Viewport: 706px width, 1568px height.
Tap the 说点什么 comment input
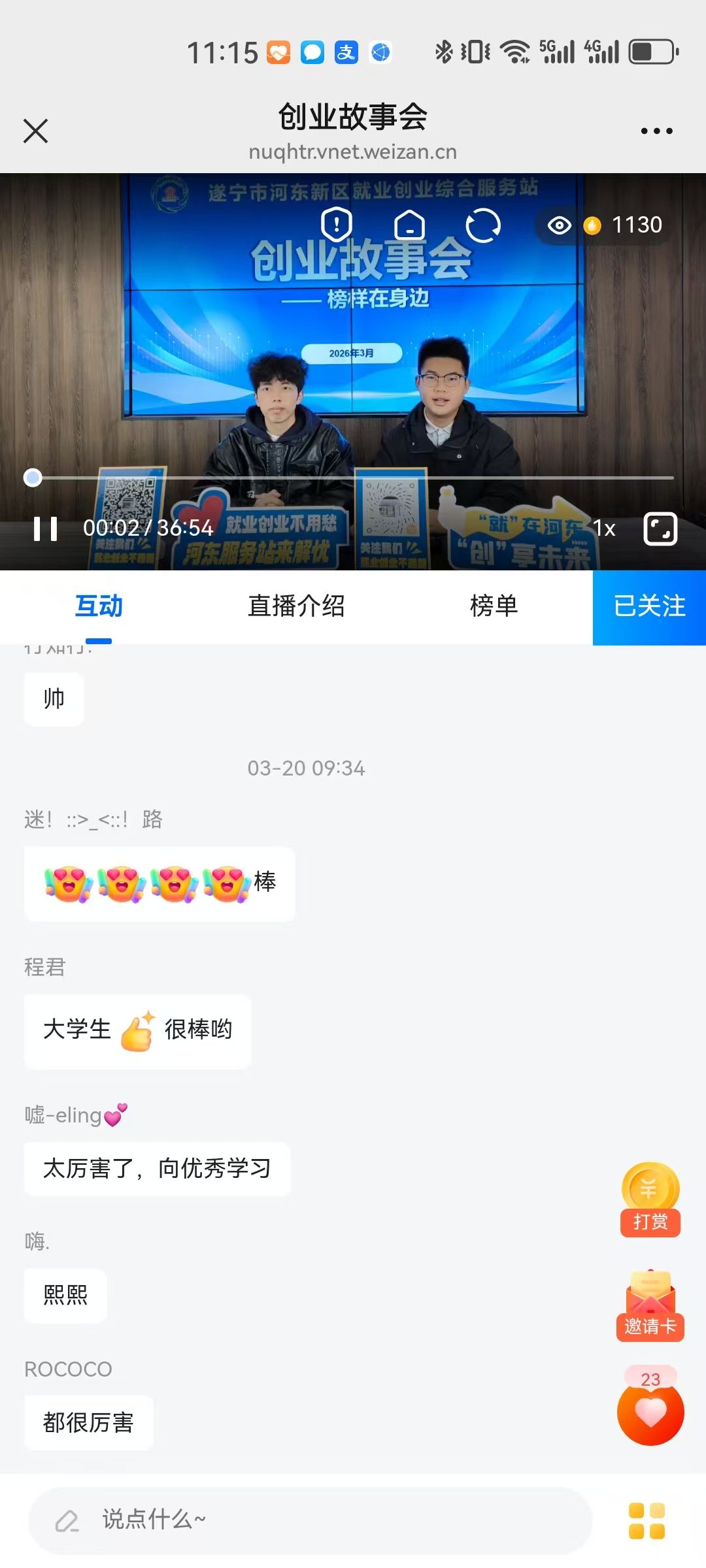311,1520
